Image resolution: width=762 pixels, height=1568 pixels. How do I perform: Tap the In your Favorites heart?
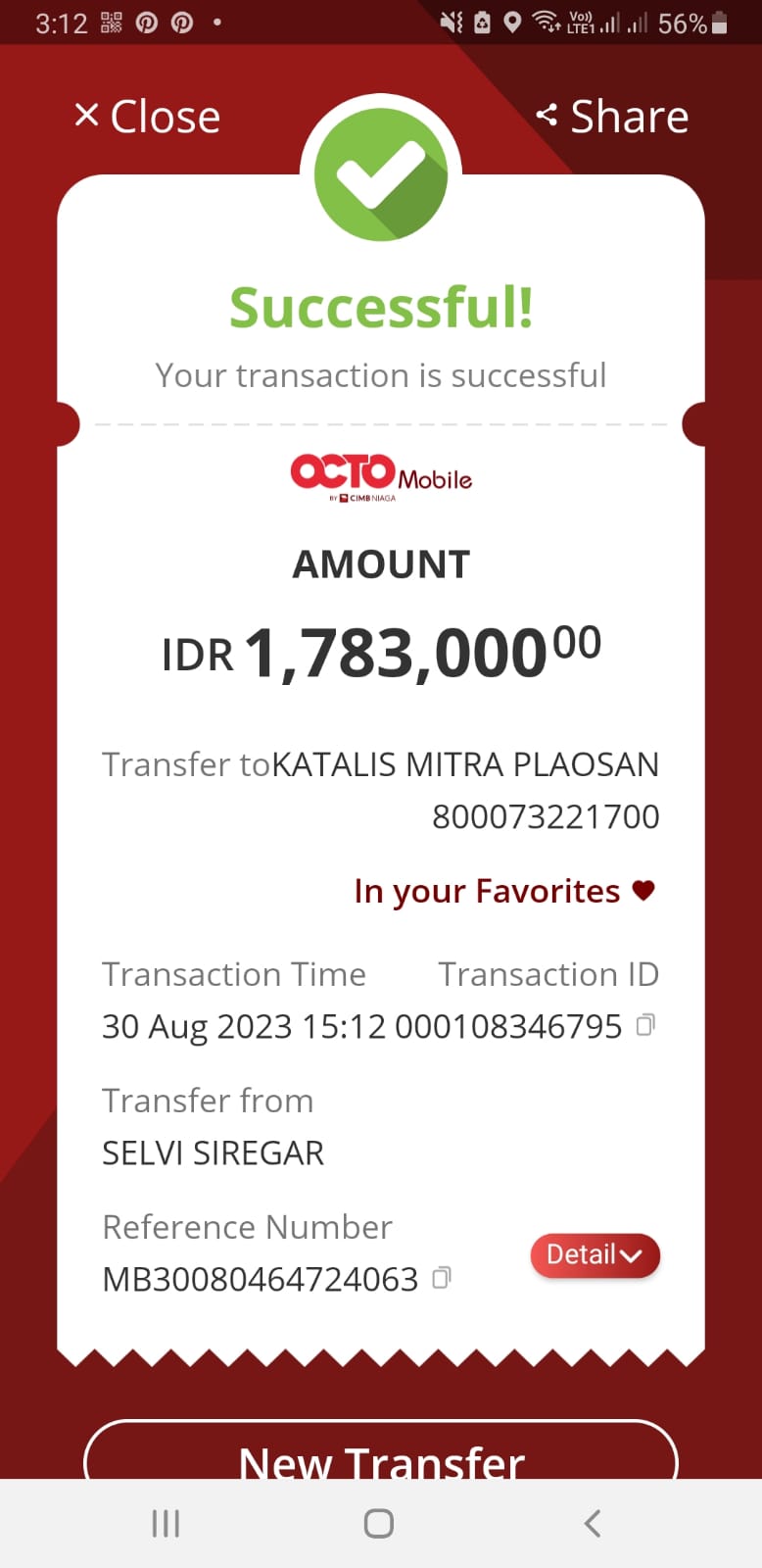pyautogui.click(x=643, y=891)
